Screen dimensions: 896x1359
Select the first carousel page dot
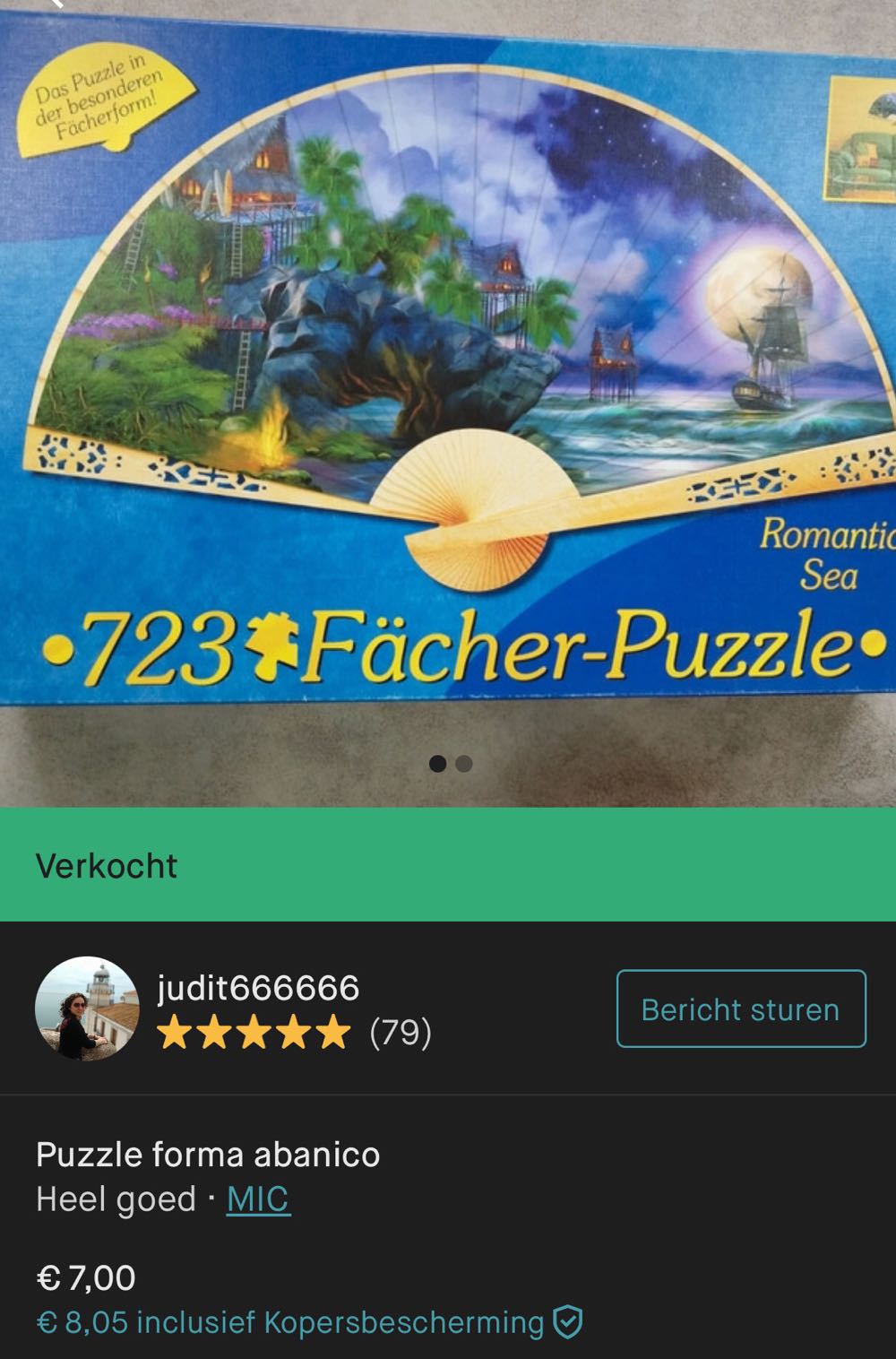coord(439,764)
